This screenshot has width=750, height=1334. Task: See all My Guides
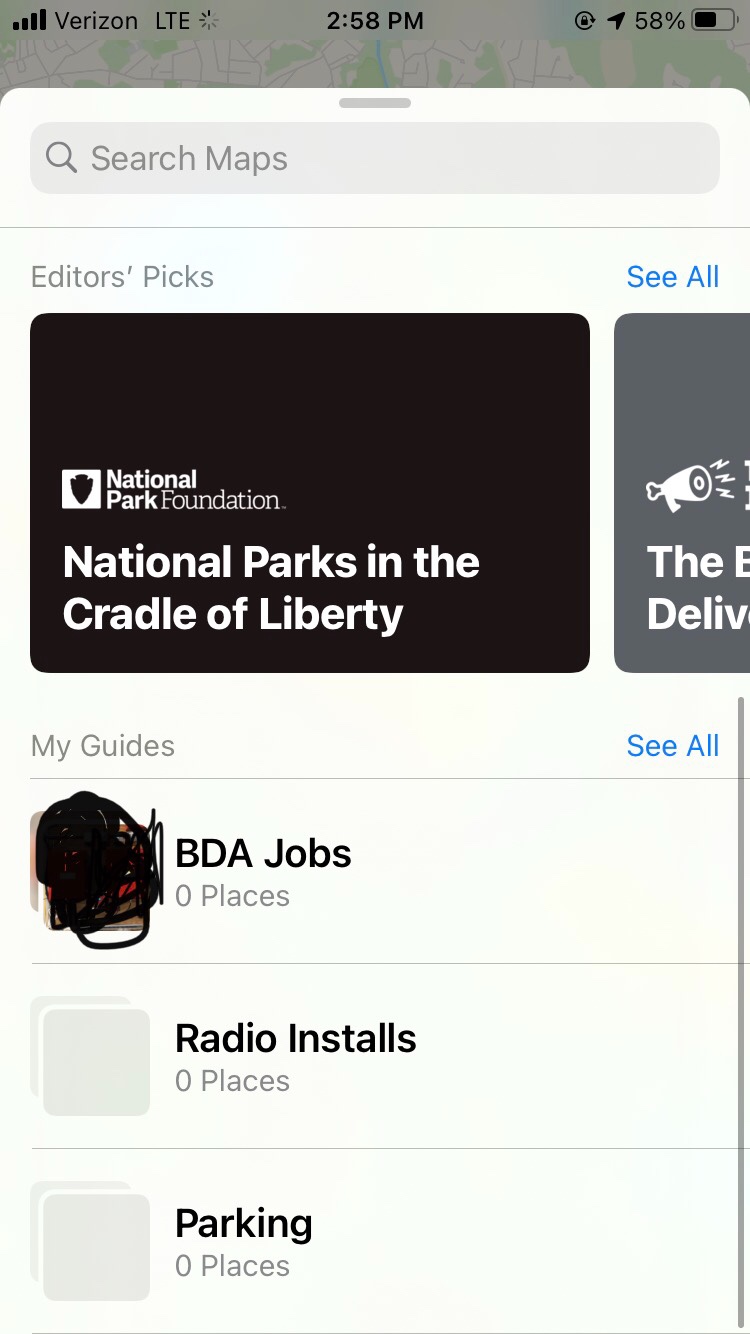click(672, 746)
